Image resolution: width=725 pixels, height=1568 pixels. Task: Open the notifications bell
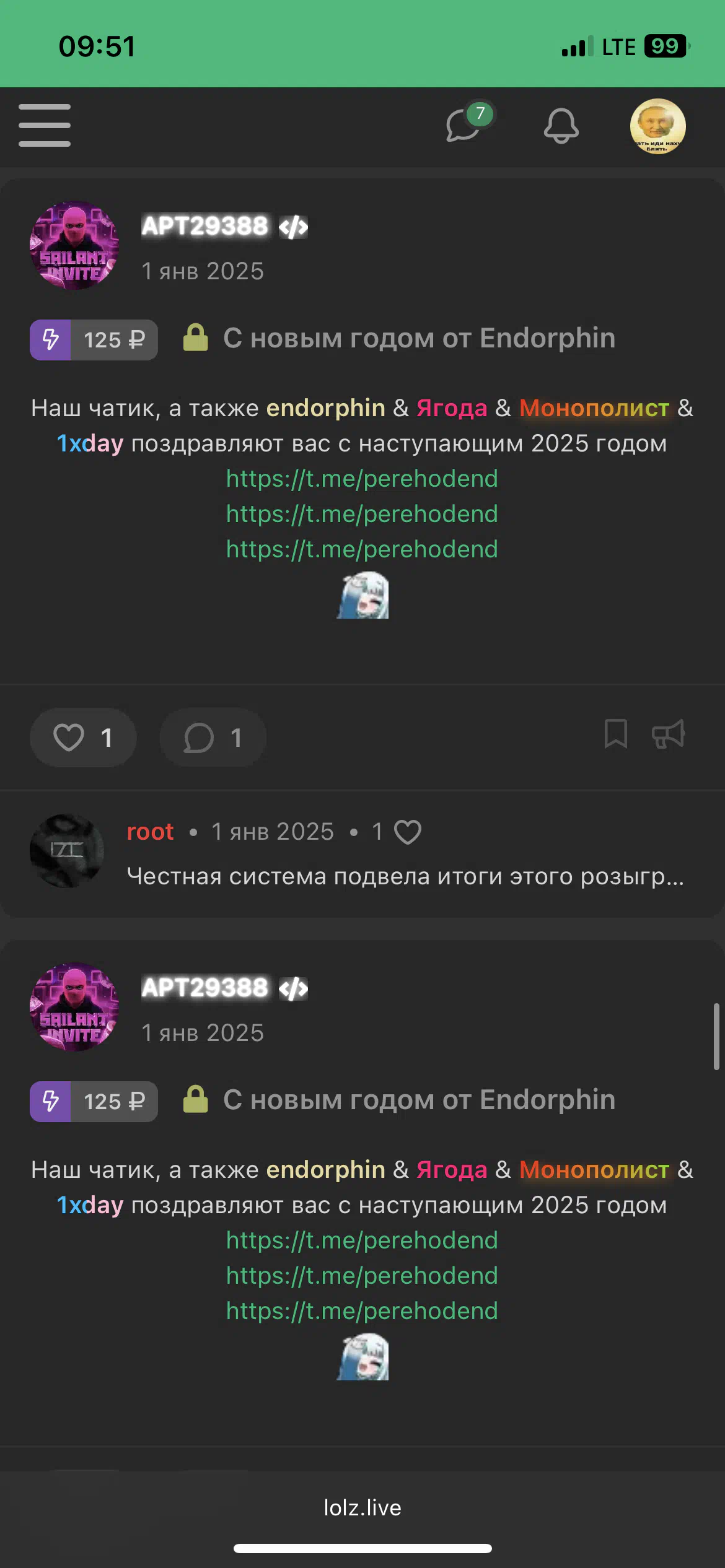(561, 126)
